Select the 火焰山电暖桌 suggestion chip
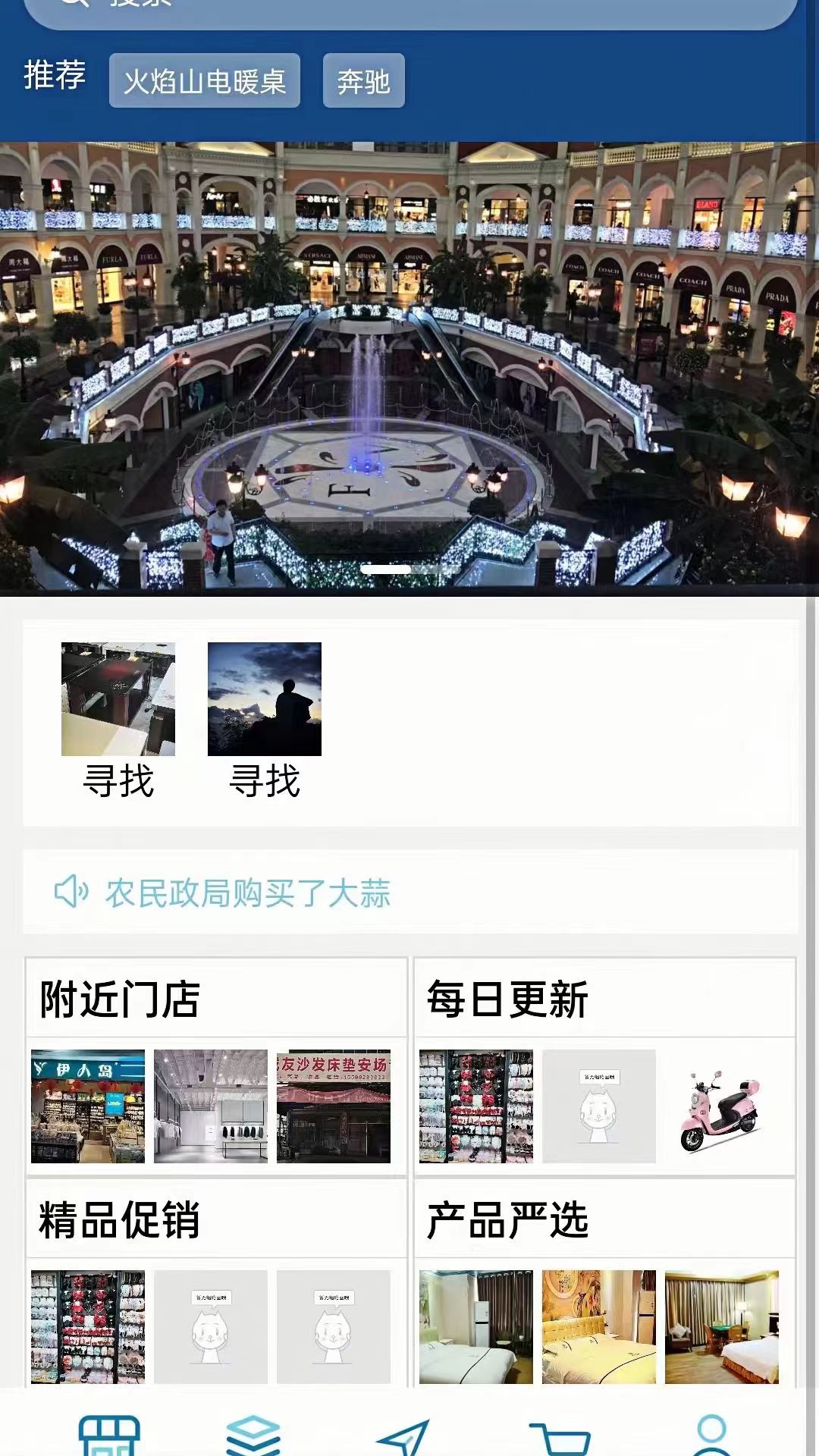The image size is (819, 1456). 205,80
